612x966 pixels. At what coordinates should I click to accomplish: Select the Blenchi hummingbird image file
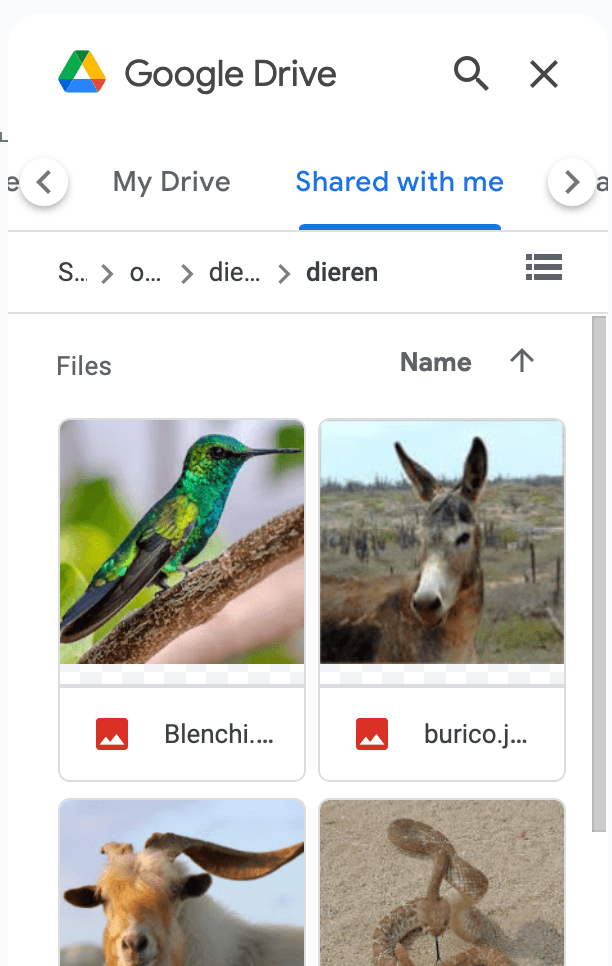tap(182, 600)
